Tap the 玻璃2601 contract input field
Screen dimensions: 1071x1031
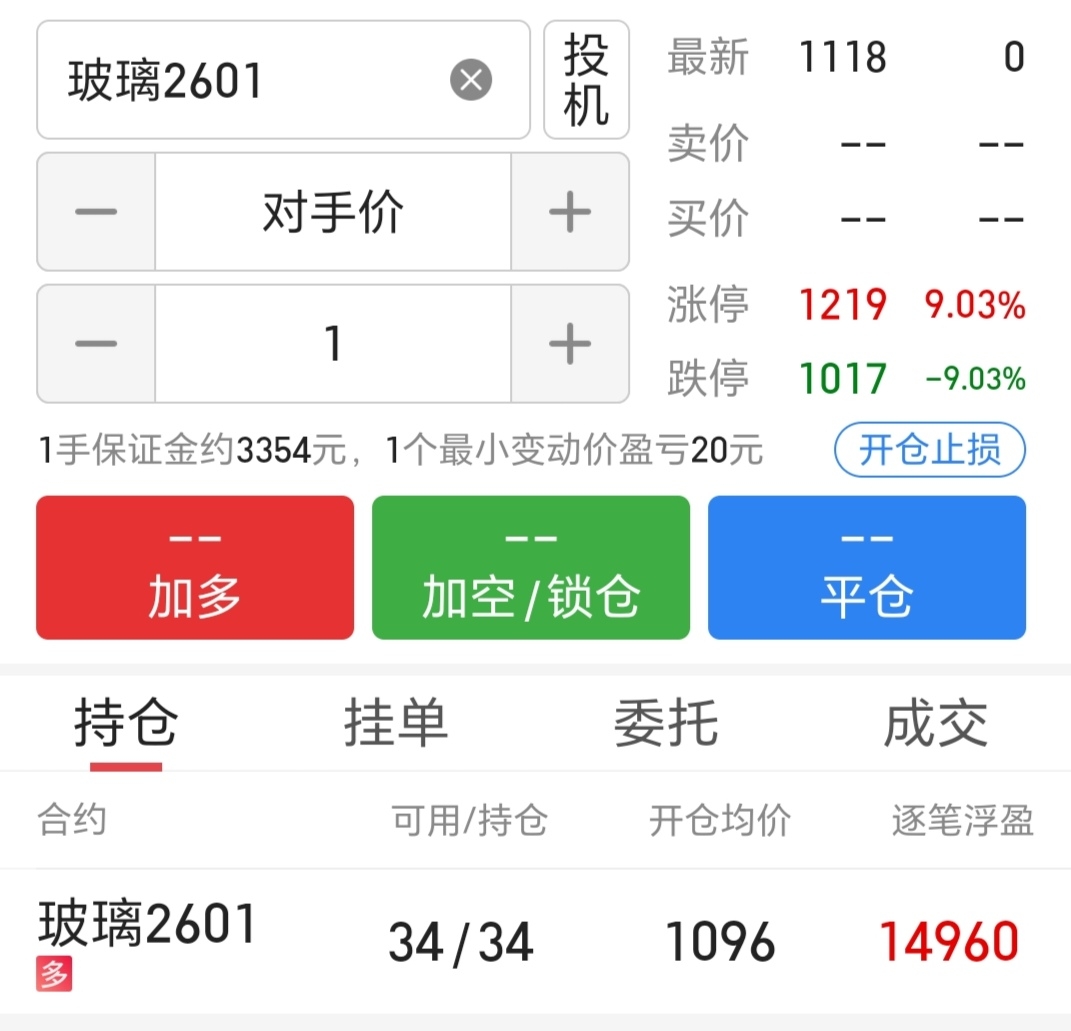(283, 80)
